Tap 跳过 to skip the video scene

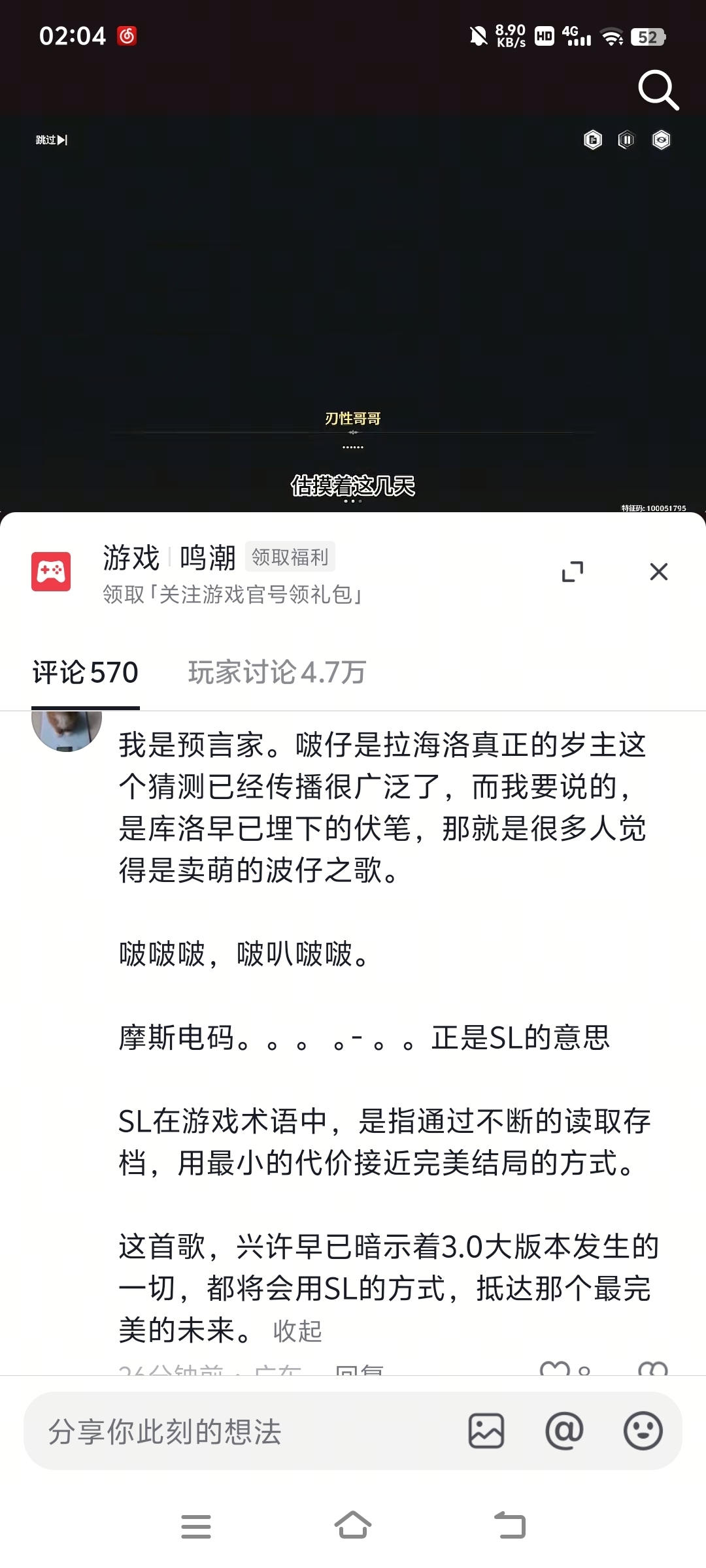pos(52,140)
